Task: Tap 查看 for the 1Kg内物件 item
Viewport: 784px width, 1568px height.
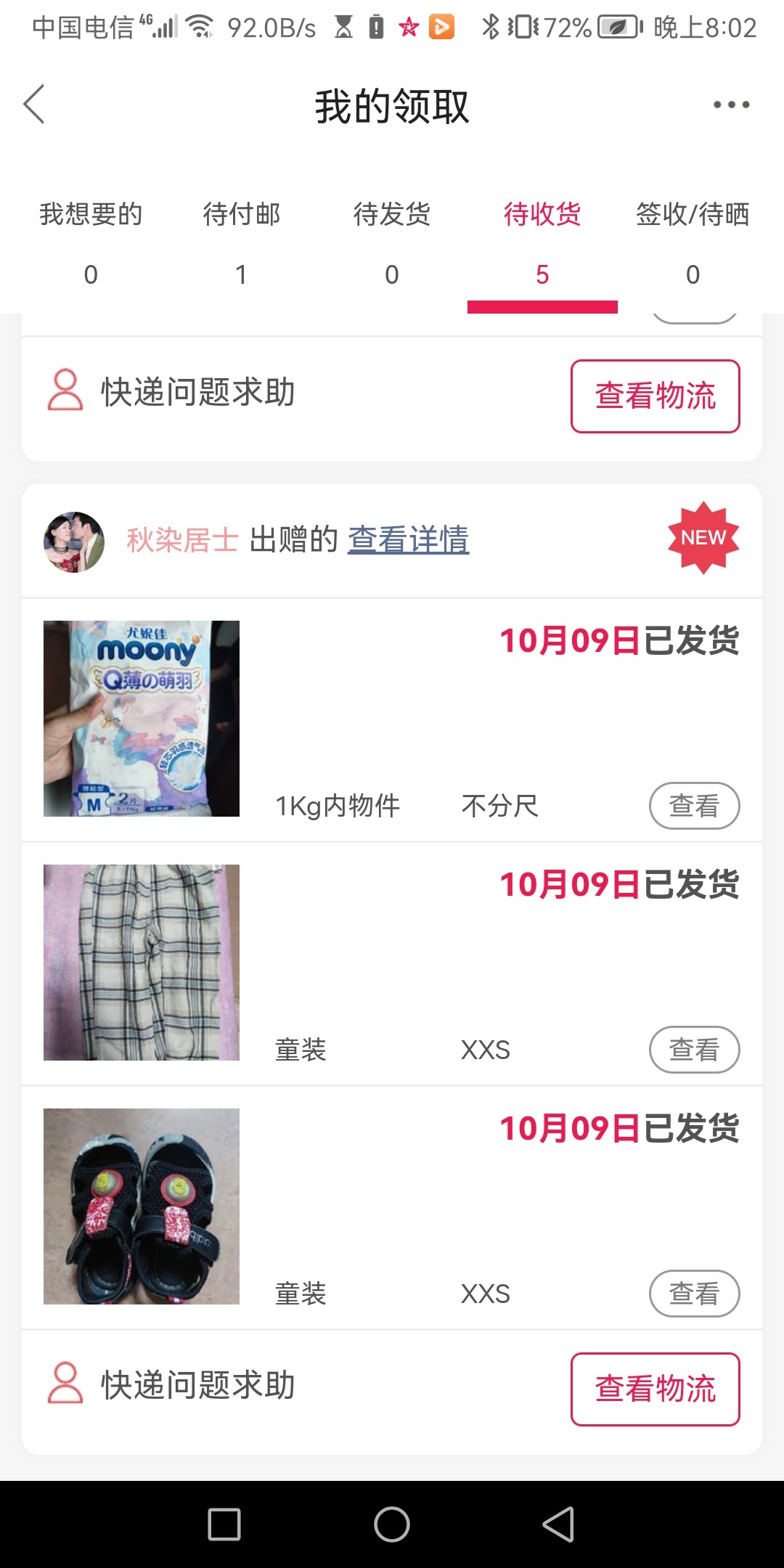Action: tap(694, 806)
